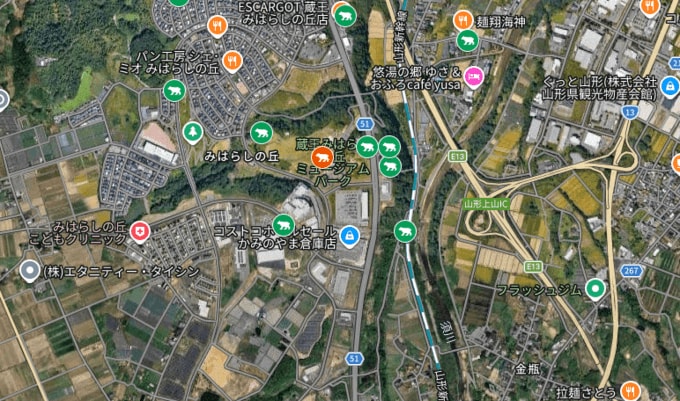Open the みはらしの丘 park tree marker
Viewport: 680px width, 401px height.
coord(191,131)
